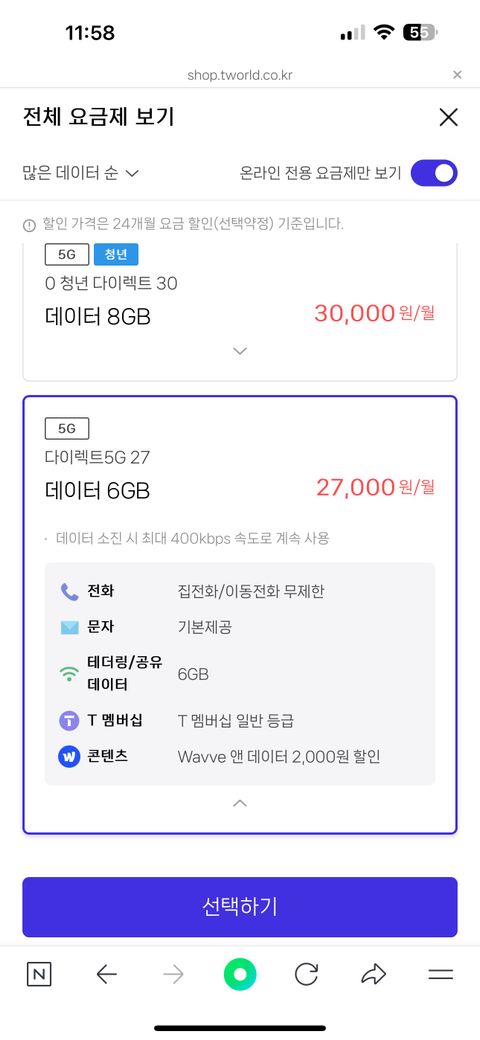Dismiss the shop.tworld.co.kr browser bar

click(457, 75)
